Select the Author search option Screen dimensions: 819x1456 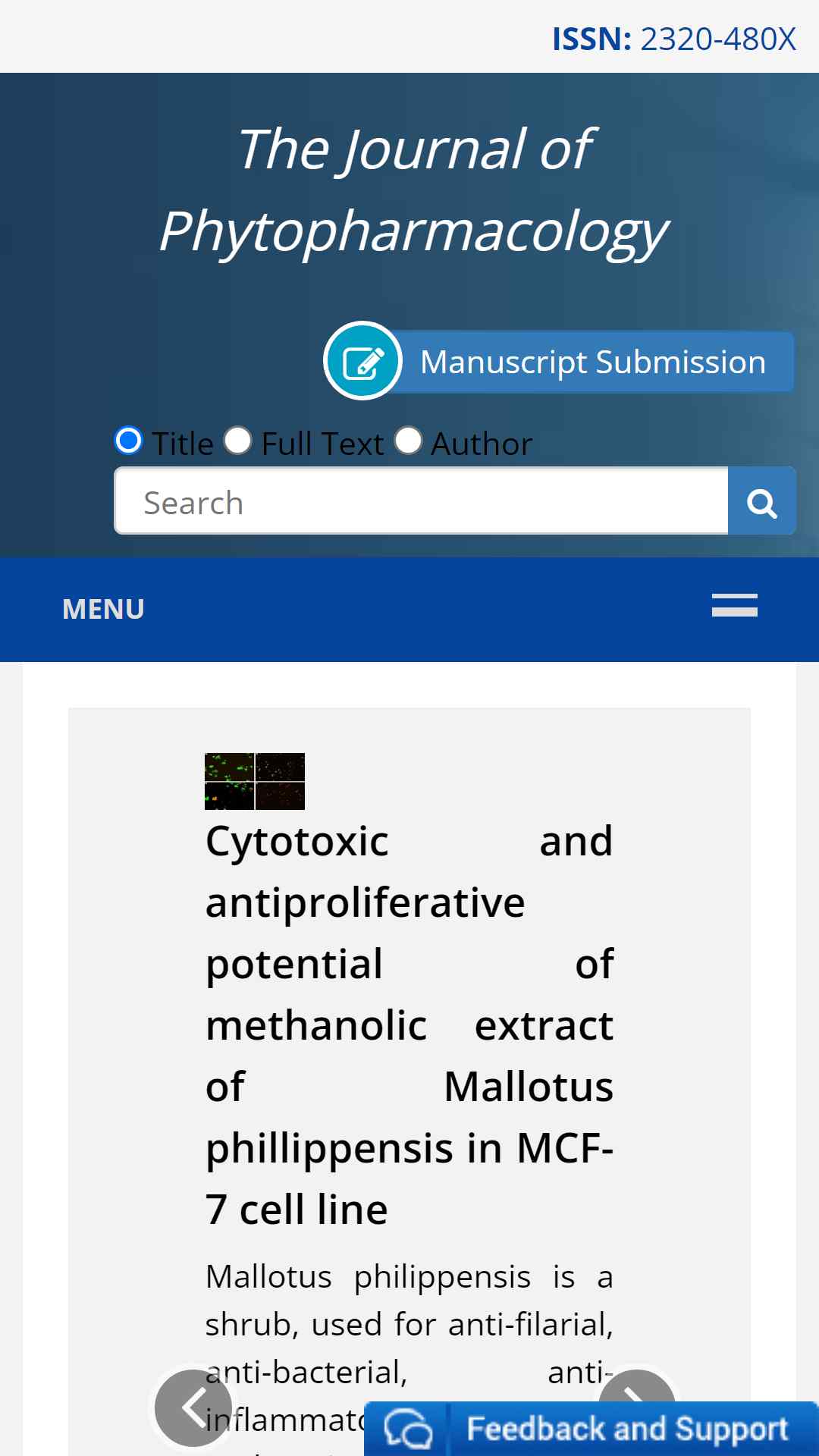tap(408, 440)
